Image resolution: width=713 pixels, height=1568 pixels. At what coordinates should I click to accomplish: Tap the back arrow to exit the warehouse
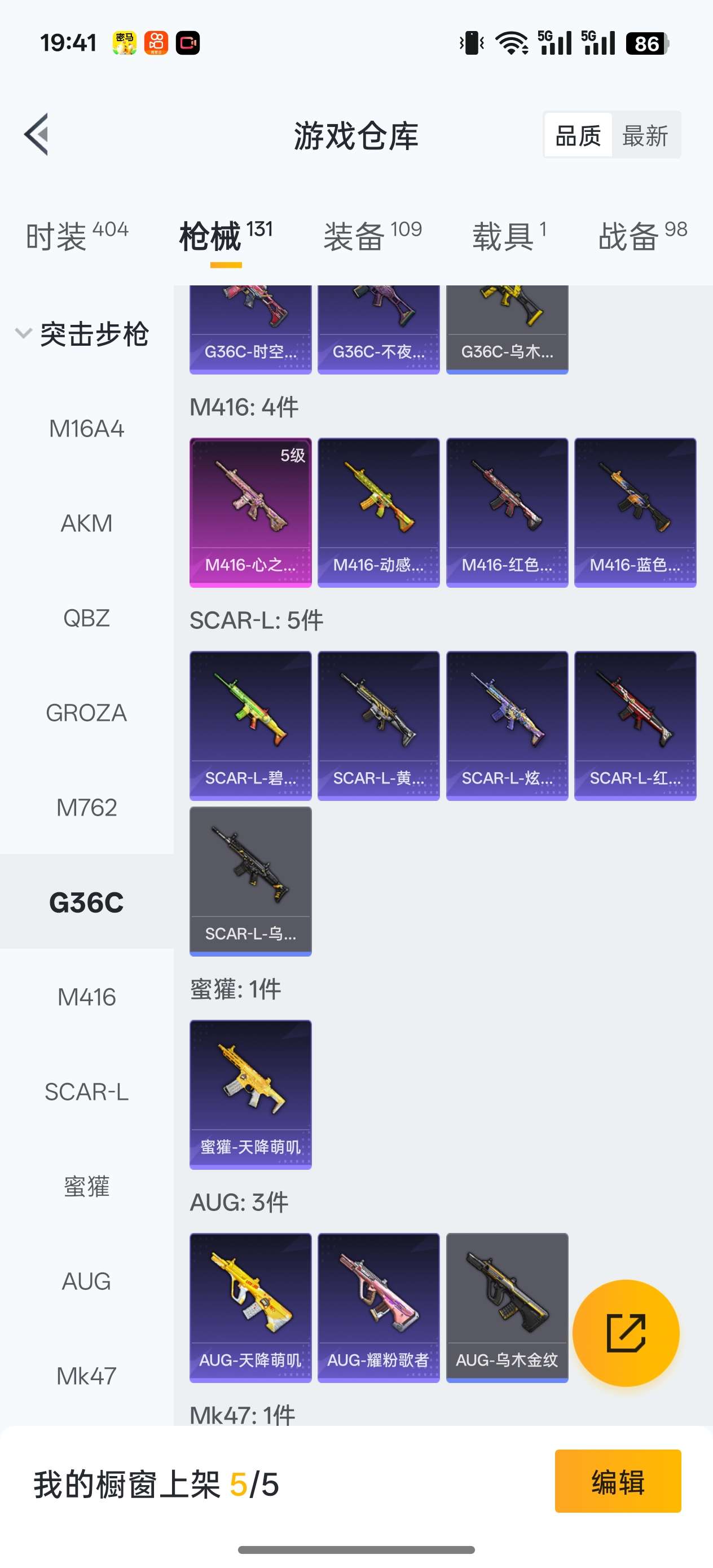pyautogui.click(x=38, y=135)
